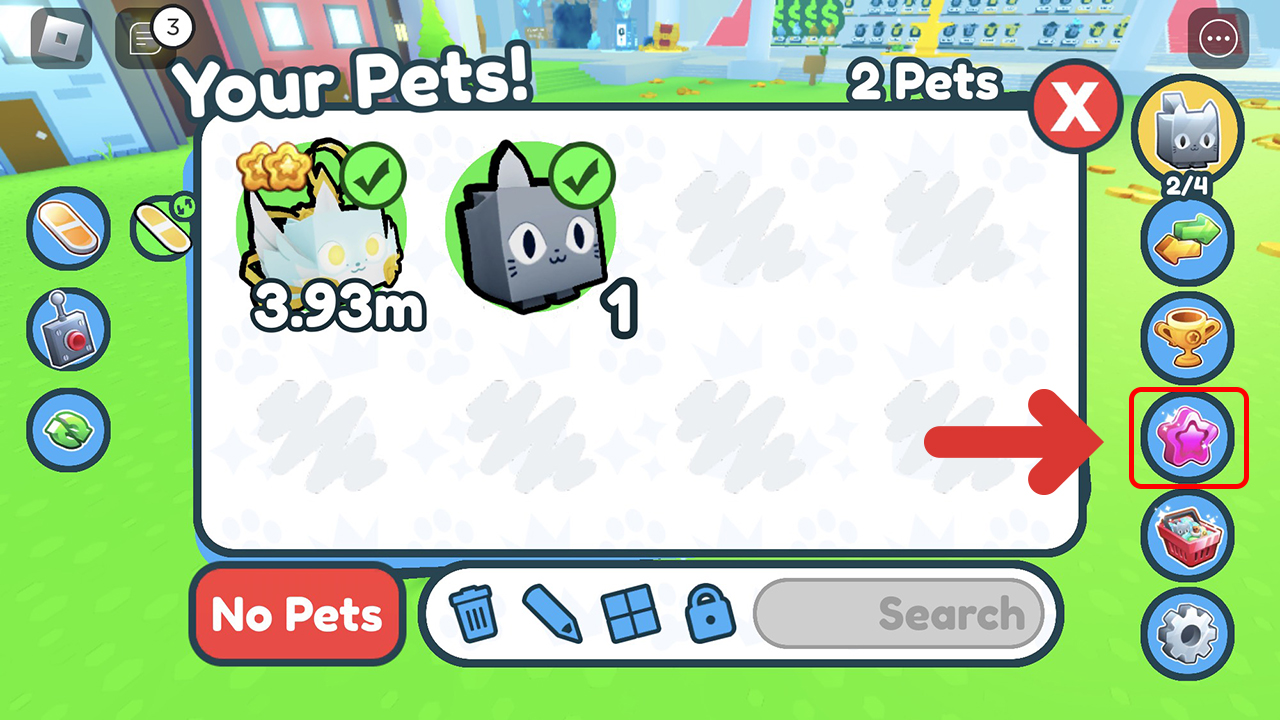Tap the four-square grid icon
The width and height of the screenshot is (1280, 720).
point(632,613)
